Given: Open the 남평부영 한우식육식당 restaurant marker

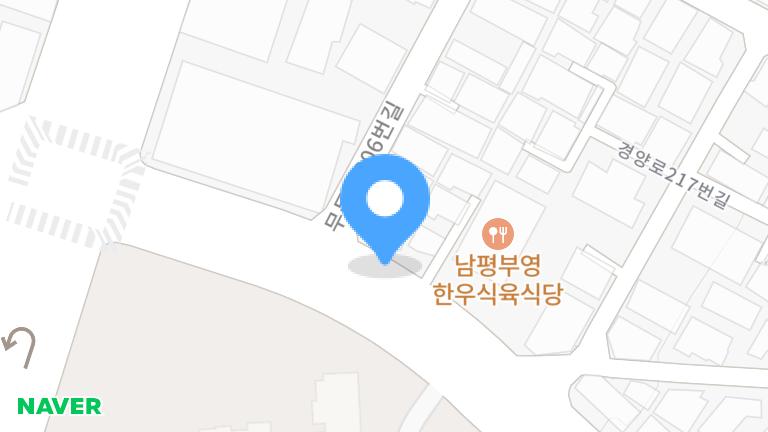Looking at the screenshot, I should point(497,234).
